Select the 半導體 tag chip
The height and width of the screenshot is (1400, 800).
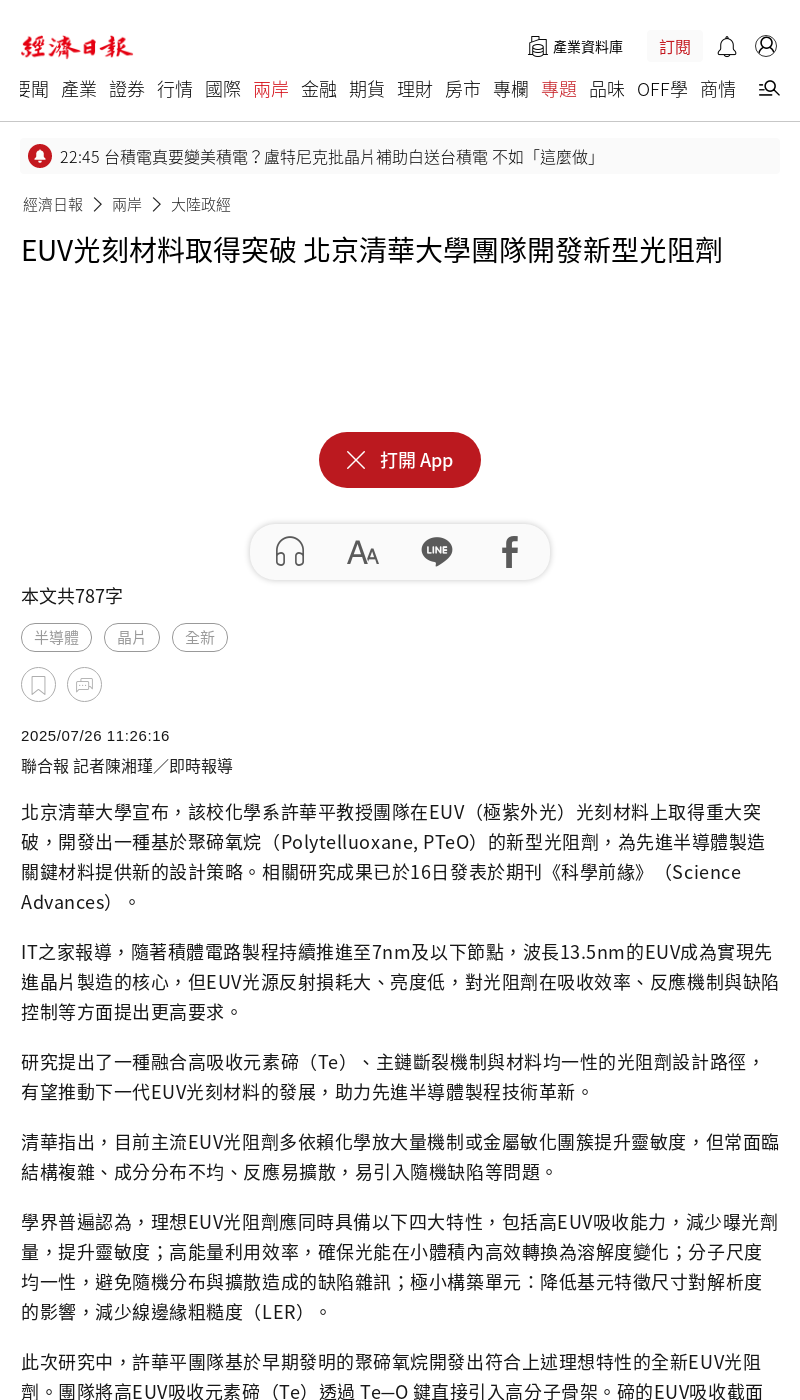pos(57,637)
